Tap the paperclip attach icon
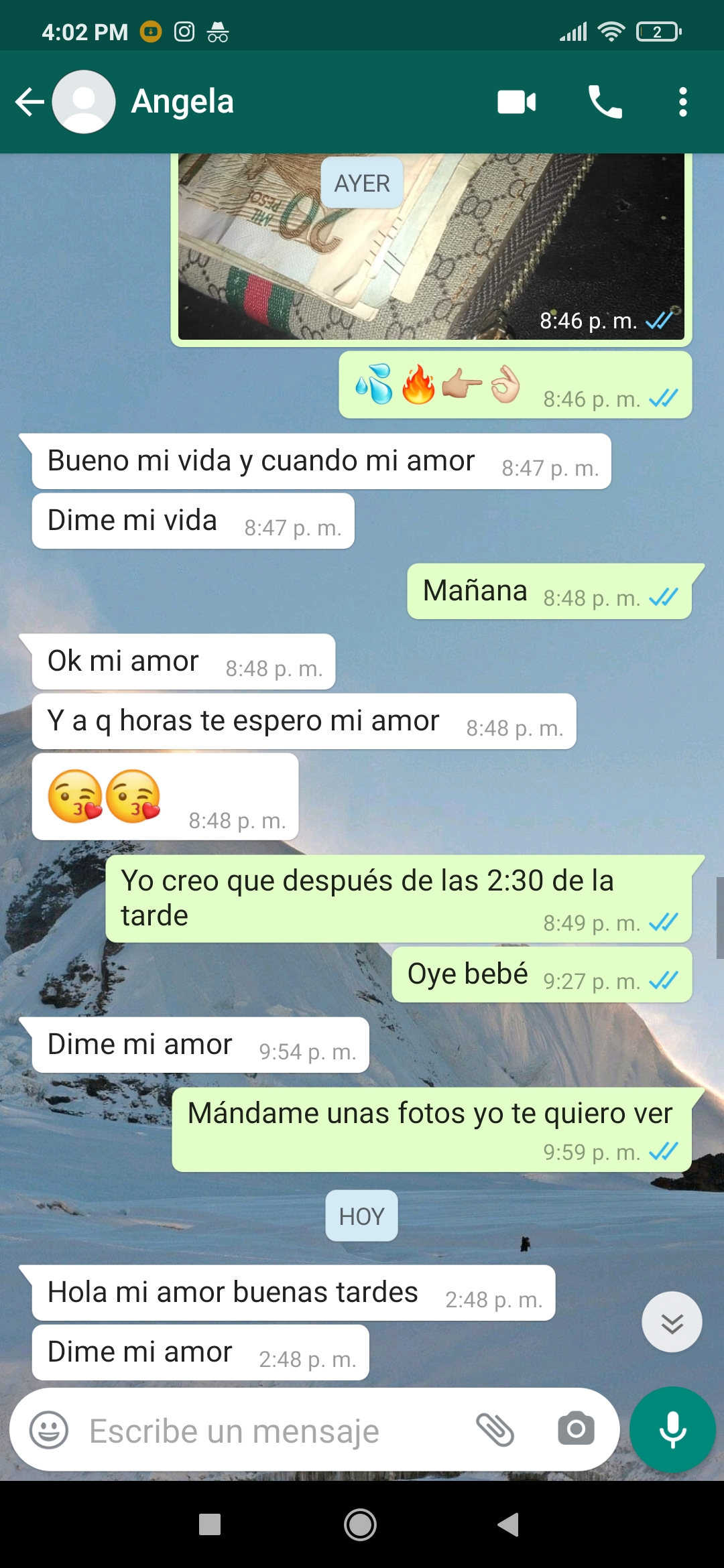The width and height of the screenshot is (724, 1568). tap(495, 1429)
